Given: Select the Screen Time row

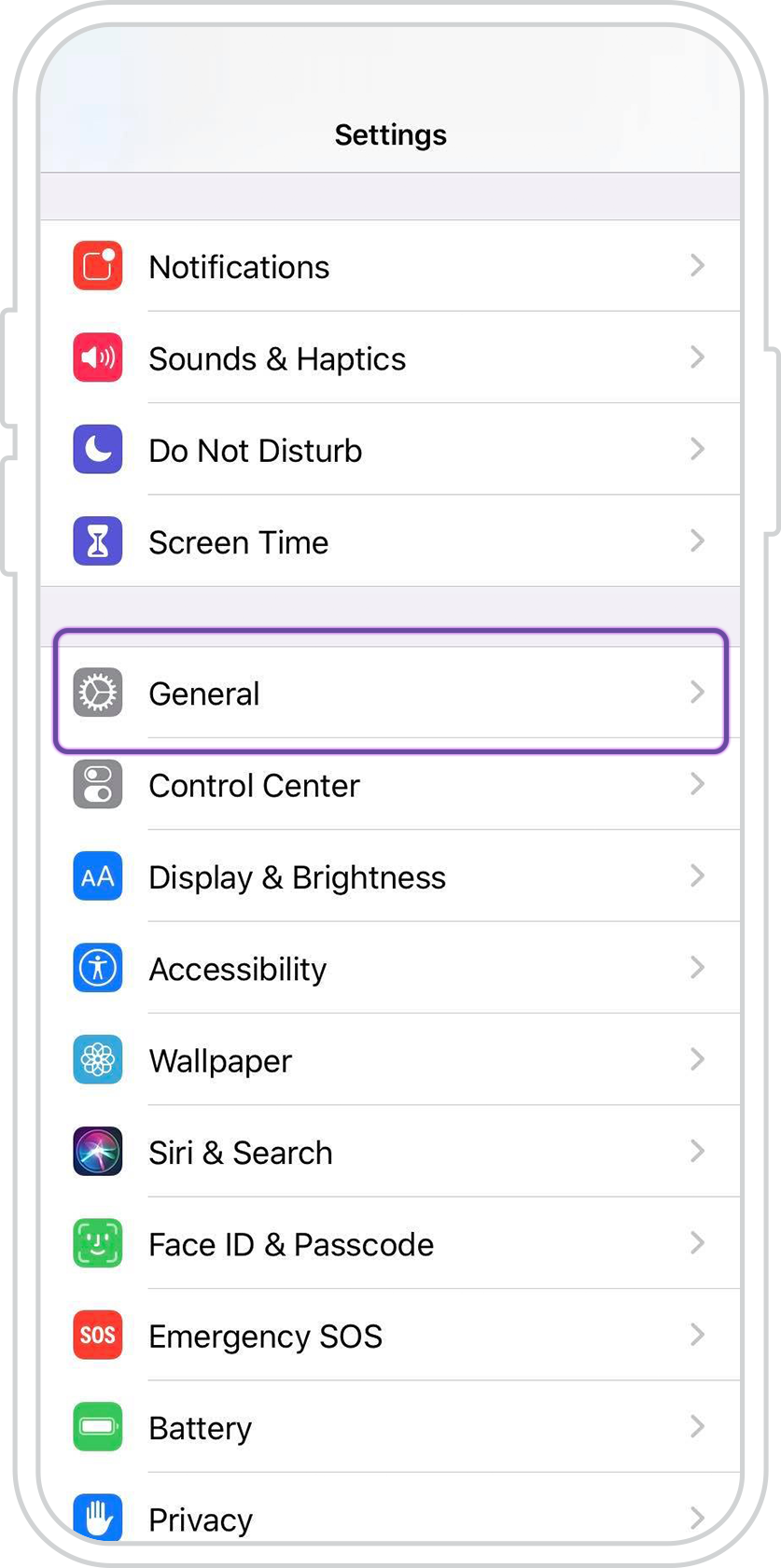Looking at the screenshot, I should [x=390, y=540].
